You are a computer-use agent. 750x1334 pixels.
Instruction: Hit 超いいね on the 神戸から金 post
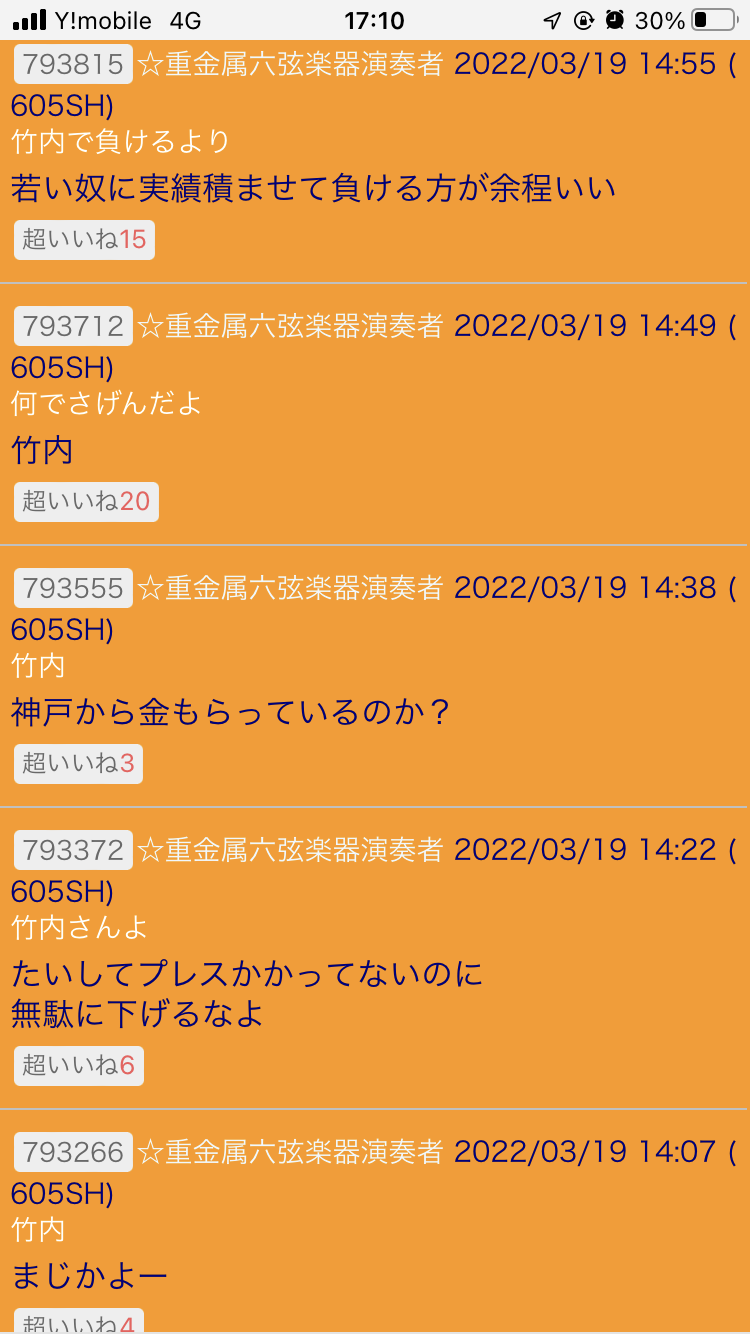coord(78,764)
